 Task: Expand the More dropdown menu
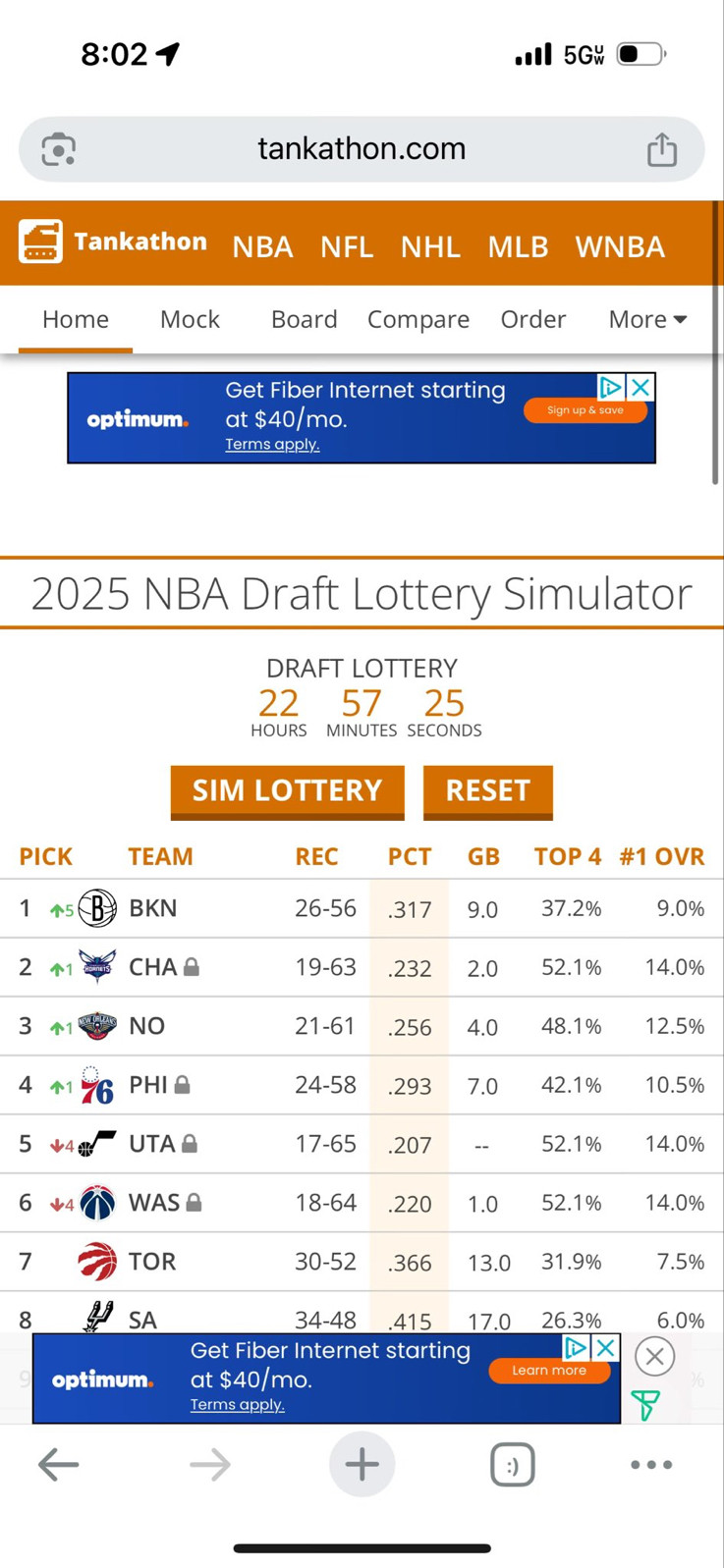(647, 319)
